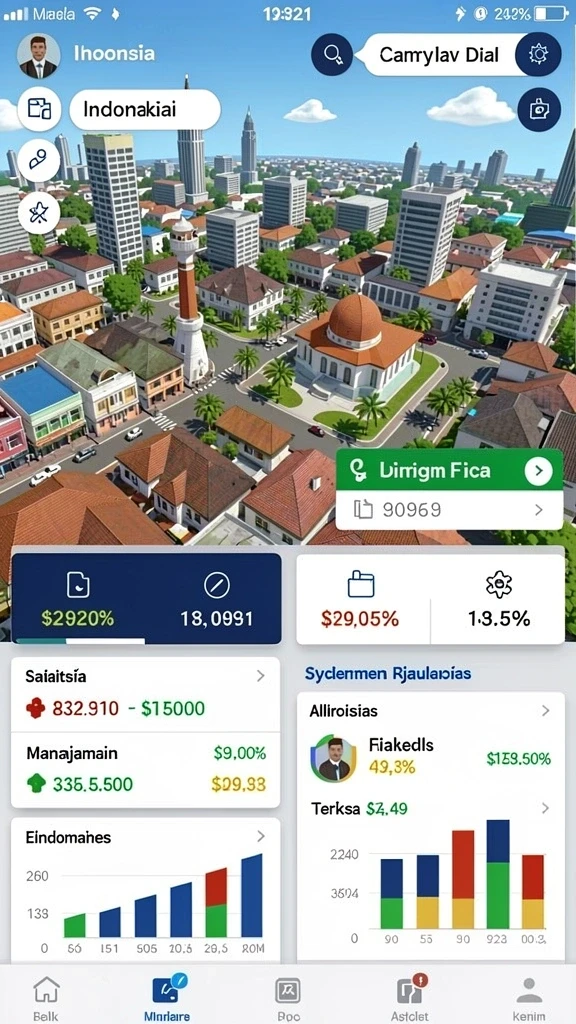Tap the link icon on the left
The width and height of the screenshot is (576, 1024).
39,159
